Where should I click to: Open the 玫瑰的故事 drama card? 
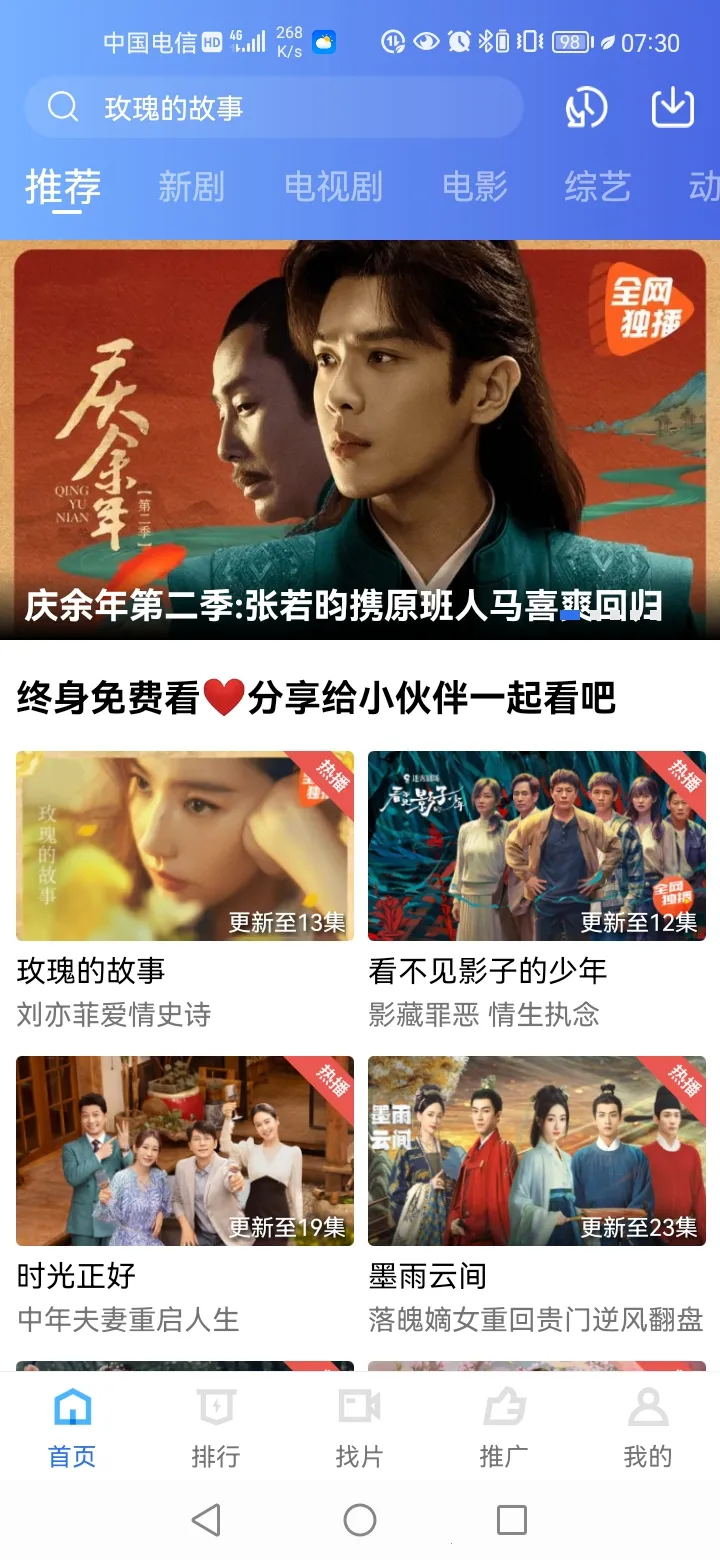[x=185, y=846]
